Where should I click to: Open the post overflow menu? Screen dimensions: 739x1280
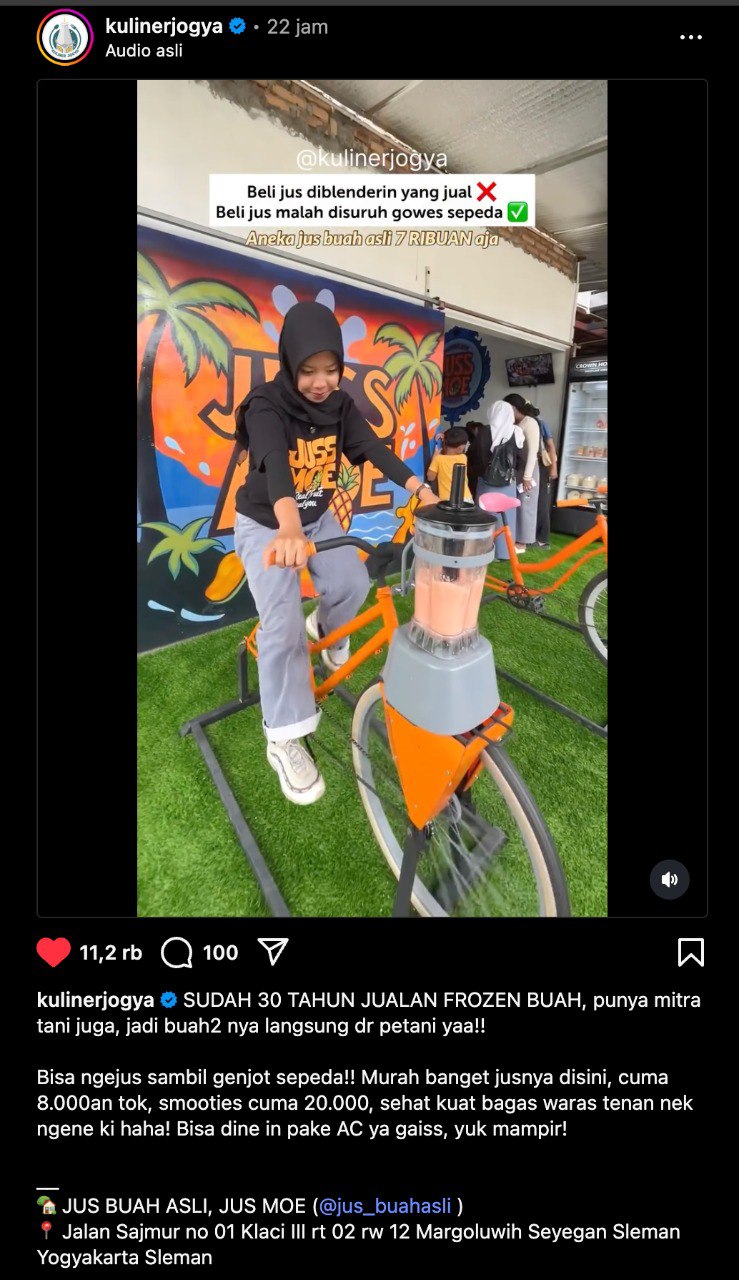click(691, 37)
